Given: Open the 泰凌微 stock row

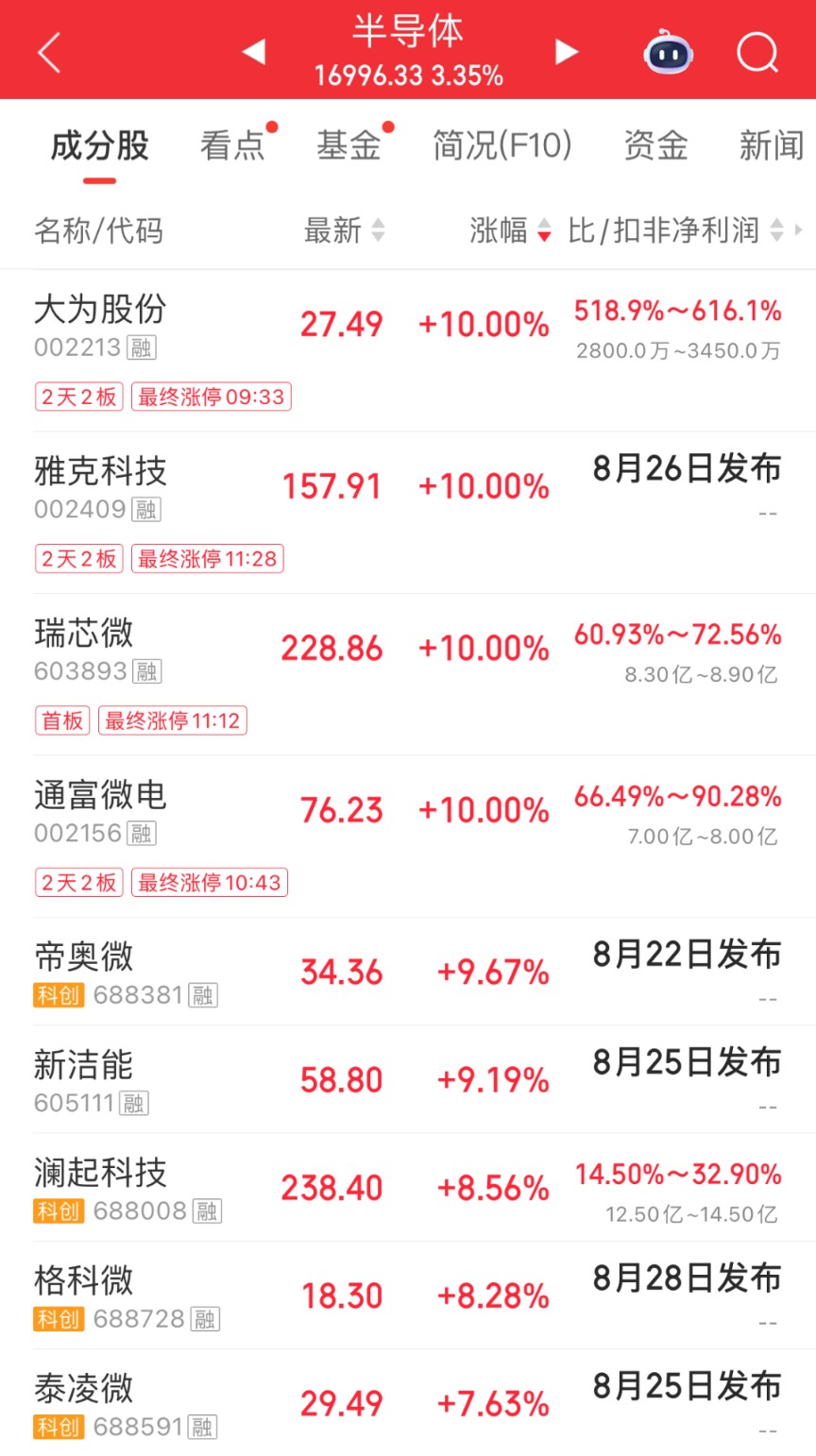Looking at the screenshot, I should coord(408,1403).
